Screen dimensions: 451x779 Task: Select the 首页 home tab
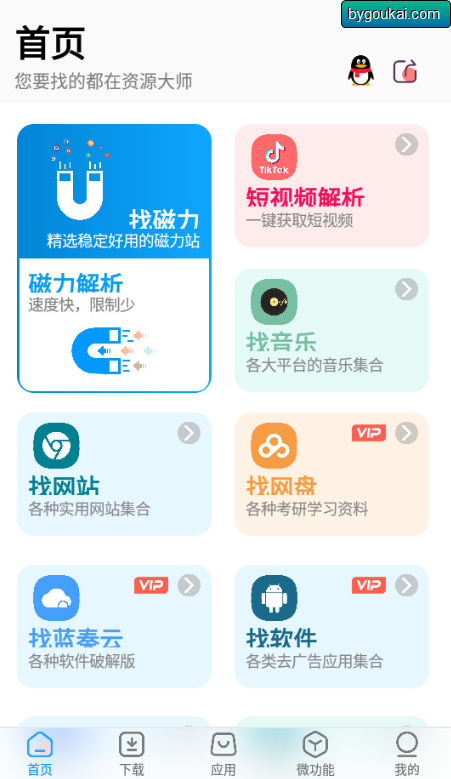click(40, 754)
